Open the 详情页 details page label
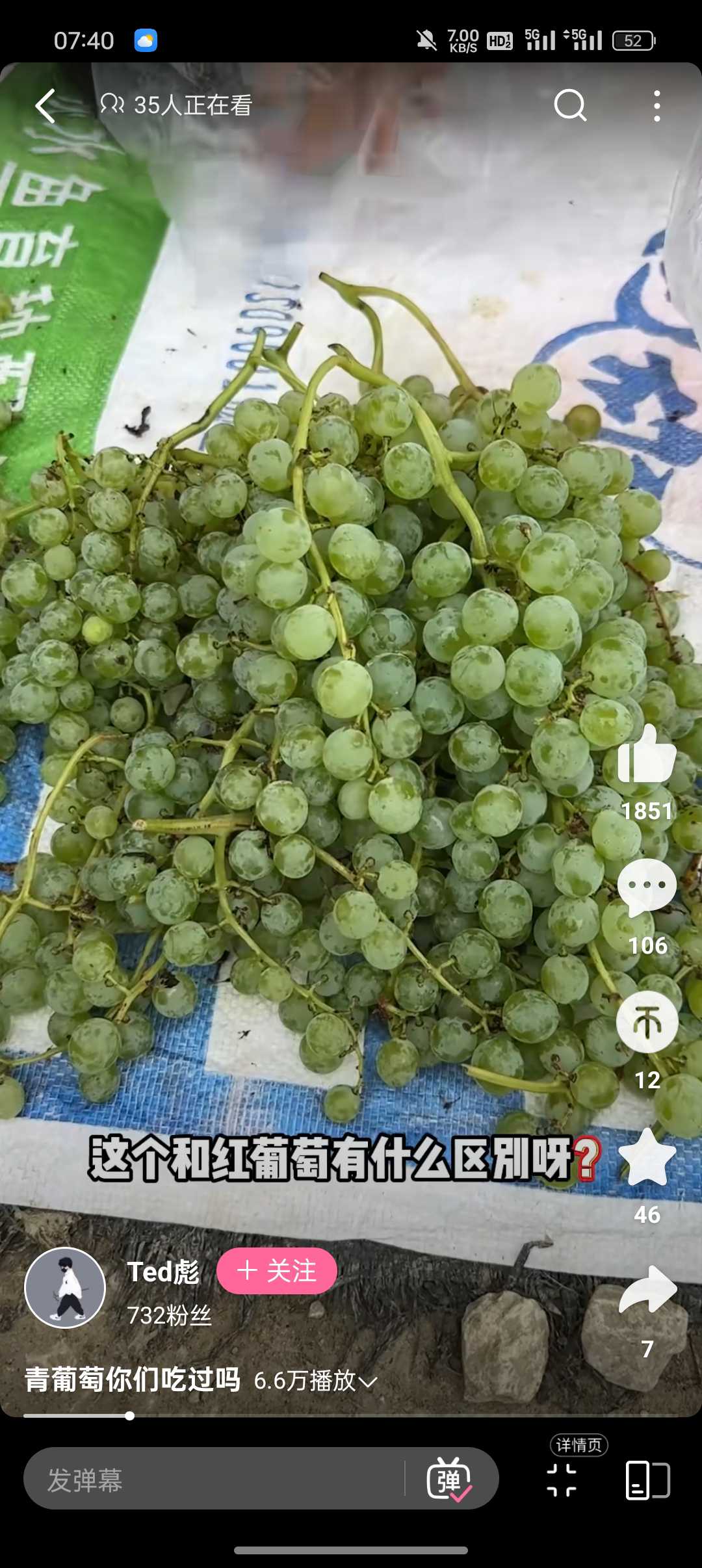The width and height of the screenshot is (702, 1568). (579, 1445)
